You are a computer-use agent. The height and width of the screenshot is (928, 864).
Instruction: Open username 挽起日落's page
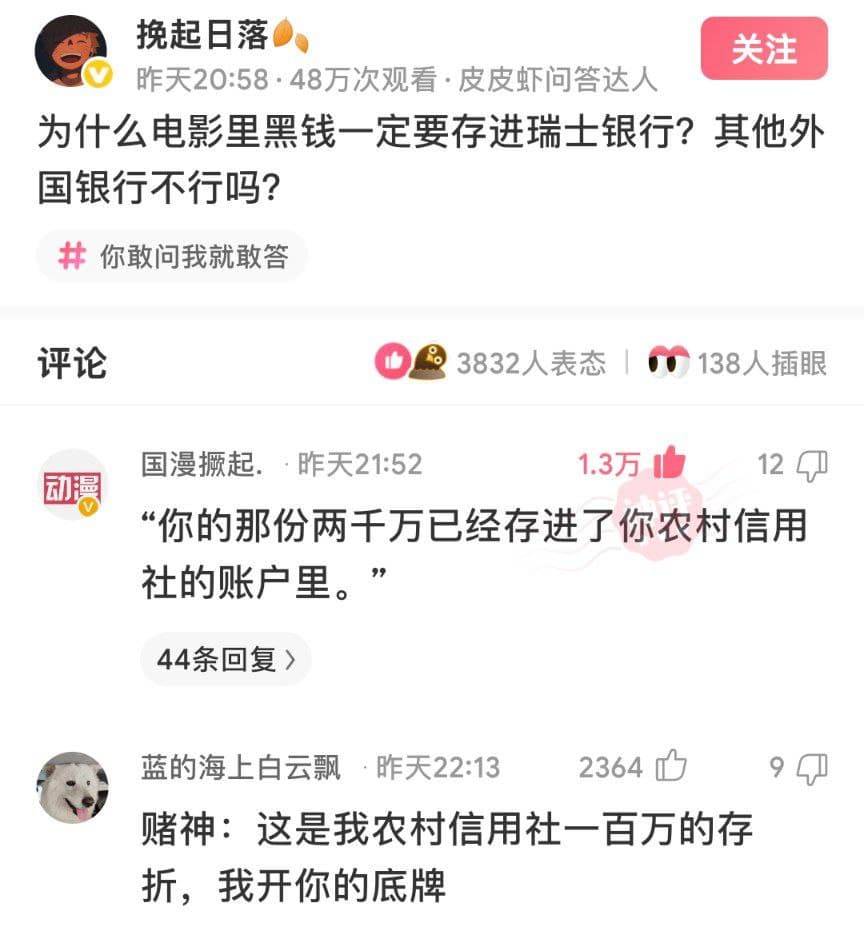(203, 36)
